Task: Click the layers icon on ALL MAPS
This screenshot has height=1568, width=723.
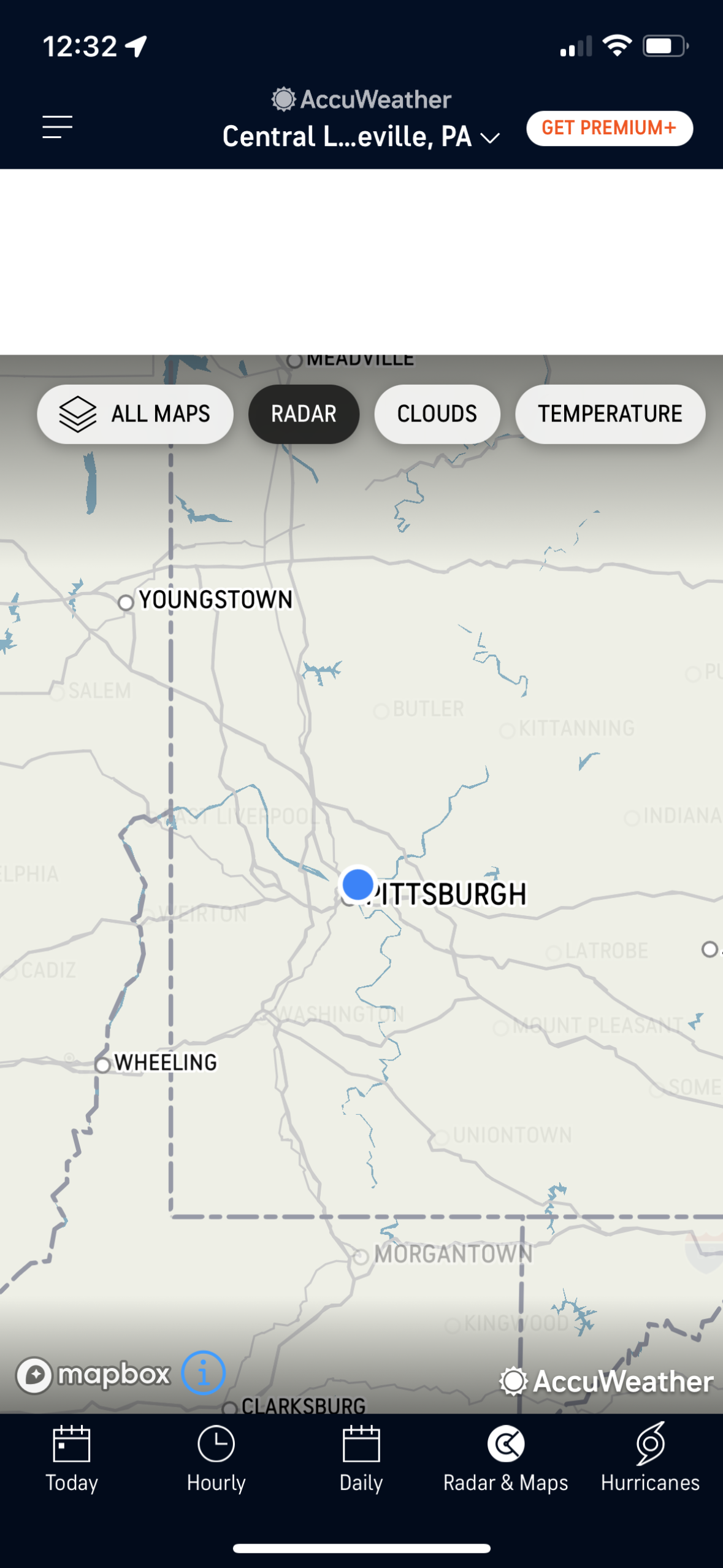Action: (78, 413)
